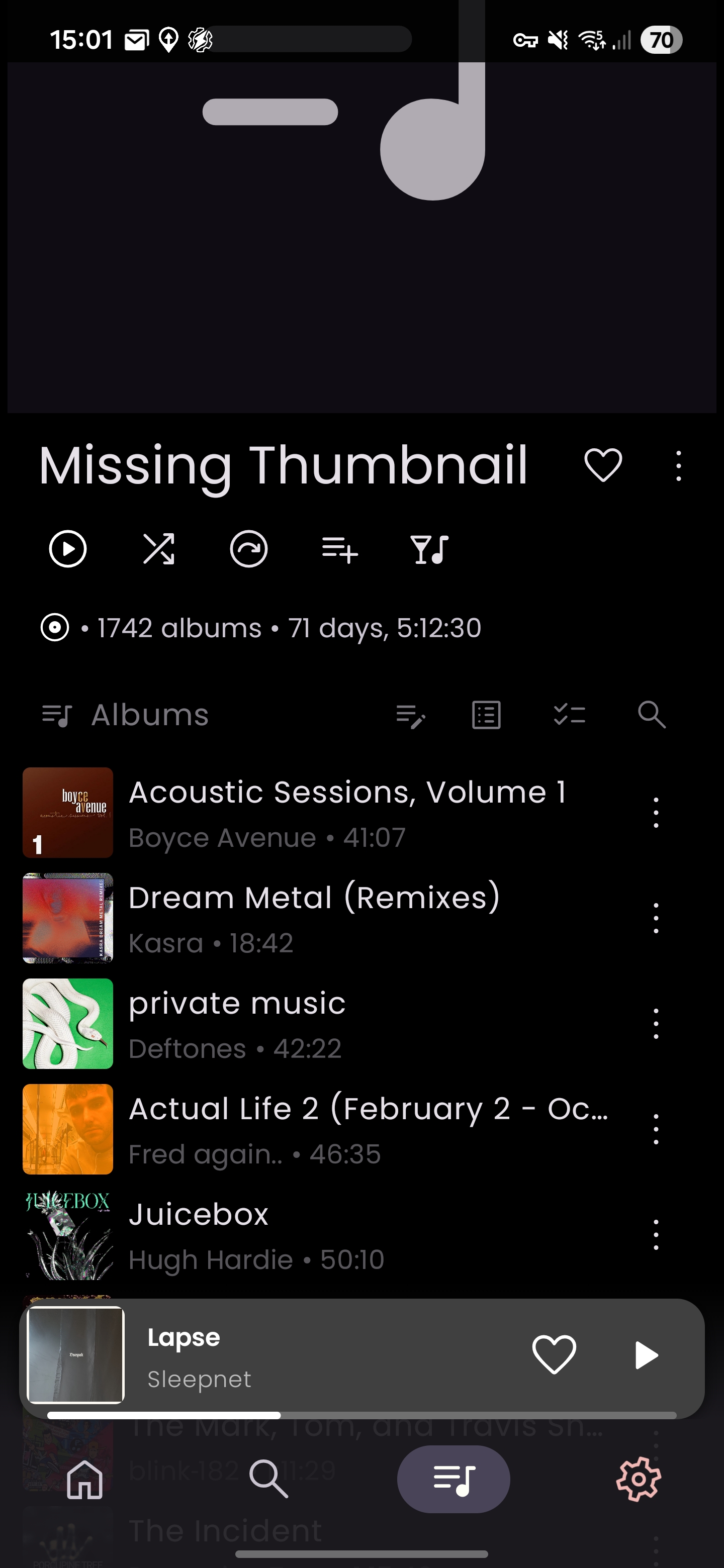
Task: Play all albums in Missing Thumbnail
Action: click(67, 549)
